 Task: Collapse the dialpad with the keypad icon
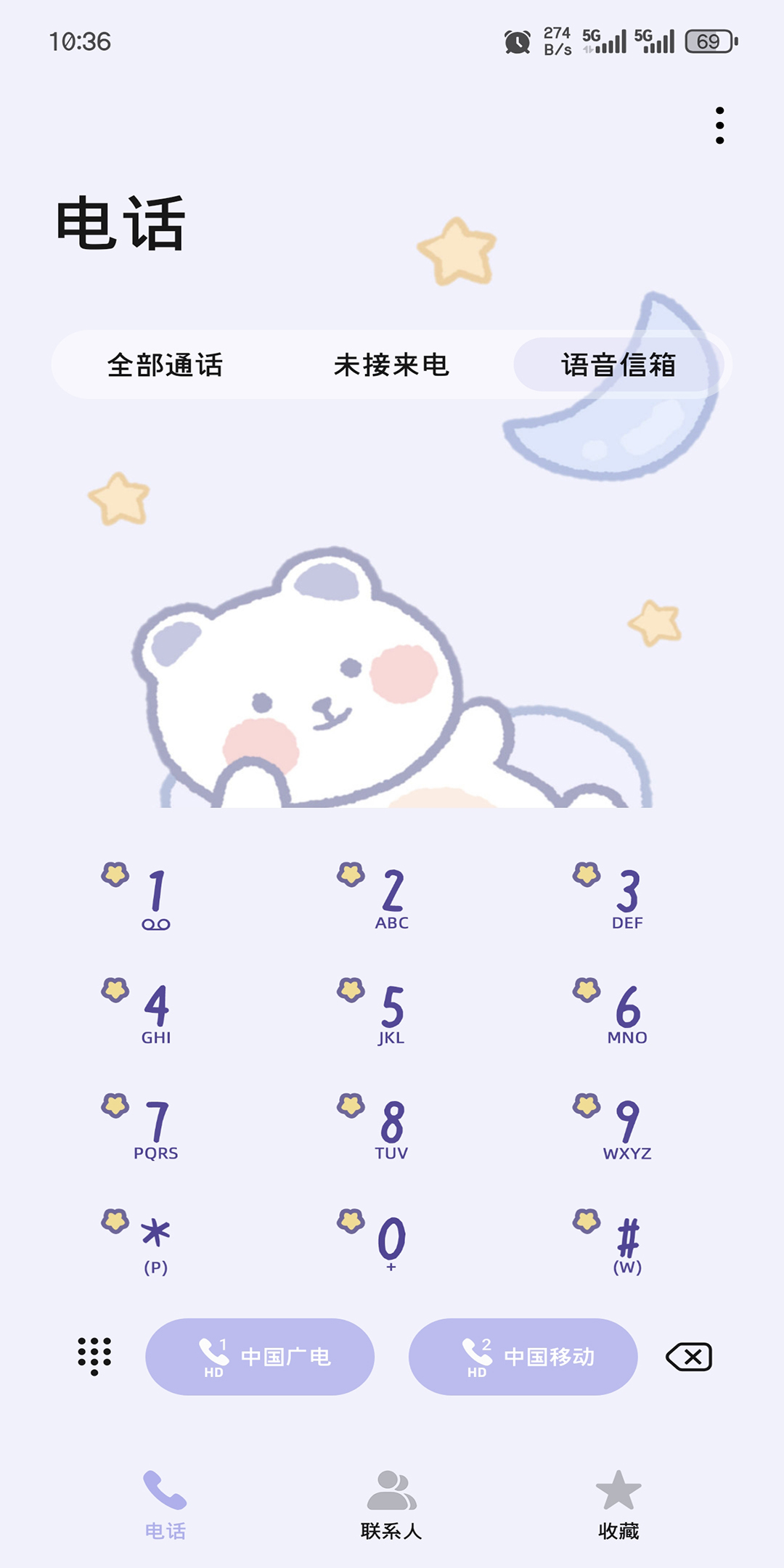point(94,1356)
